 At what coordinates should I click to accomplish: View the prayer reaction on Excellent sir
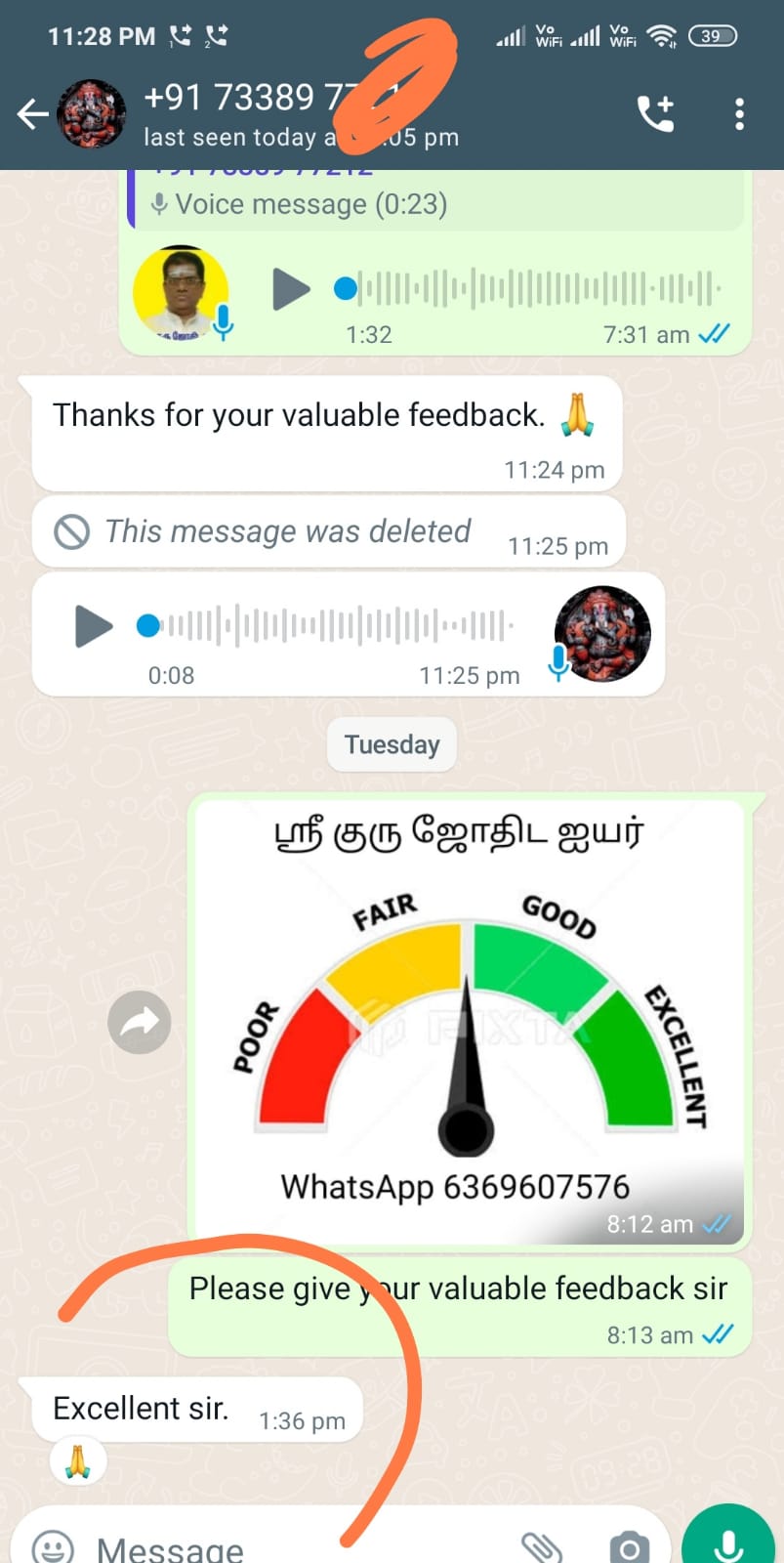pos(78,1462)
